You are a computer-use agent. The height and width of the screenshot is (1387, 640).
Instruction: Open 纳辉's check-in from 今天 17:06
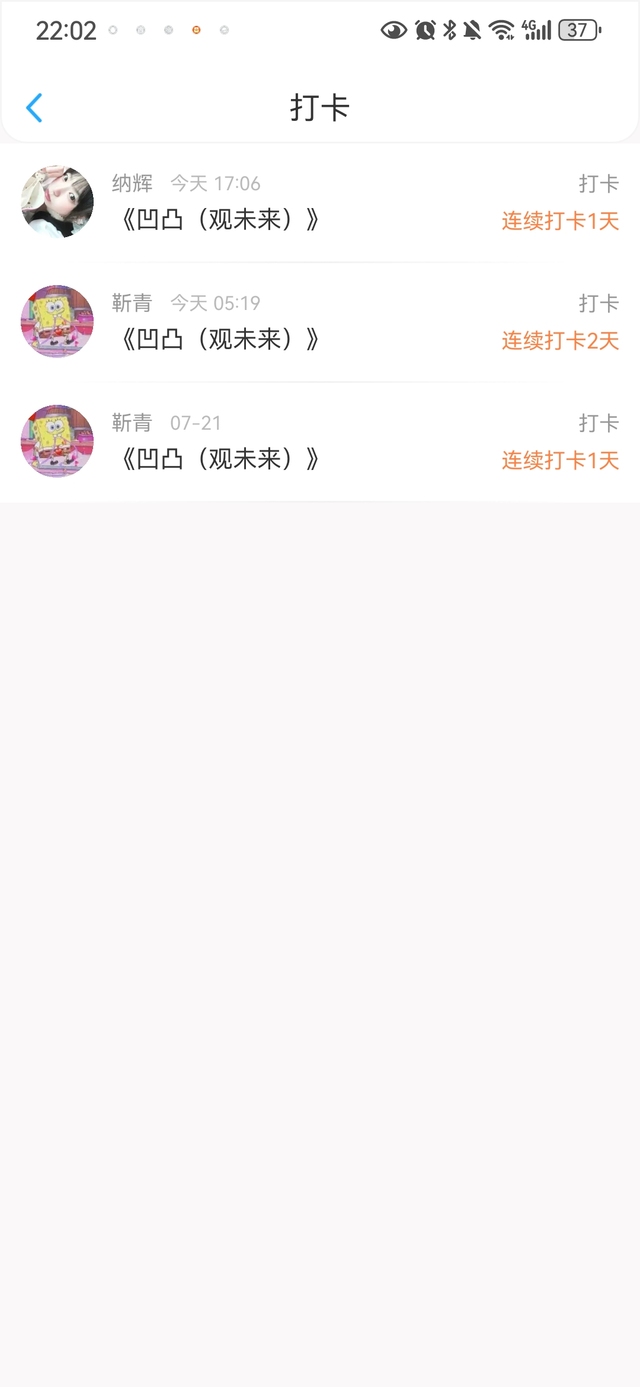point(320,202)
